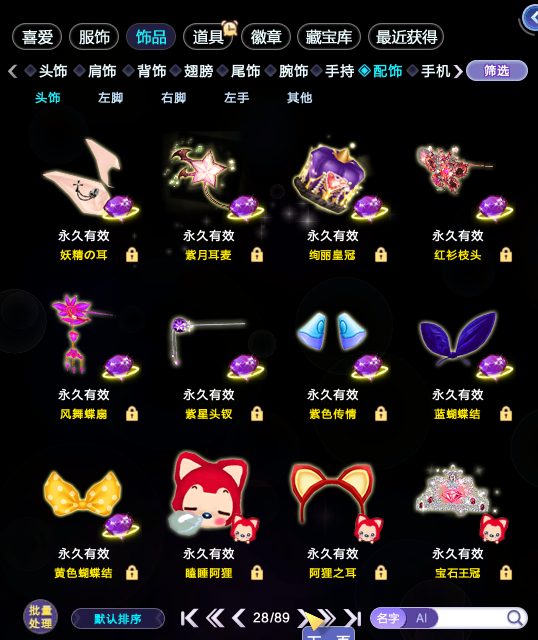Screen dimensions: 538x640
Task: Switch to the 其他 sub-tab
Action: point(299,98)
